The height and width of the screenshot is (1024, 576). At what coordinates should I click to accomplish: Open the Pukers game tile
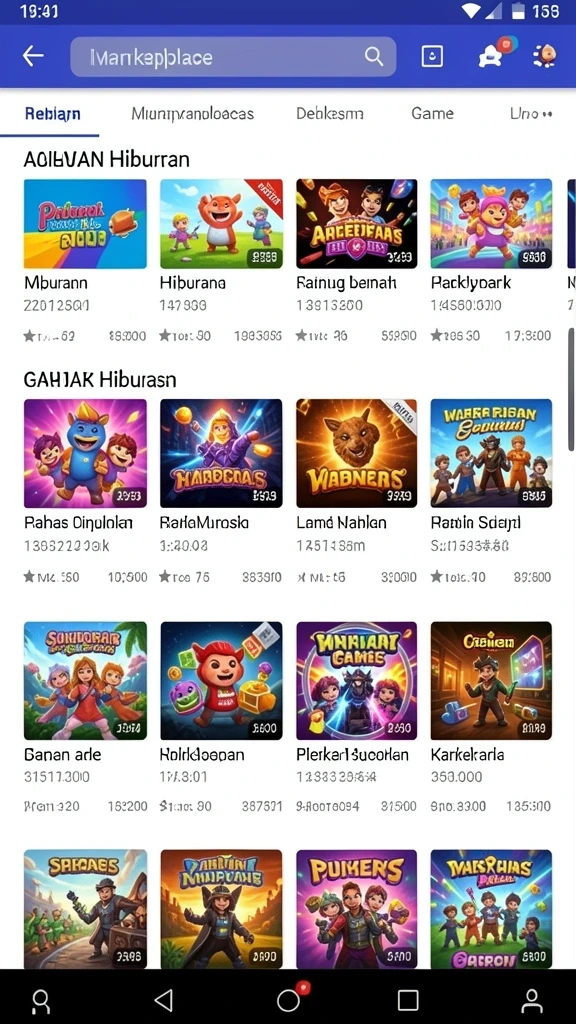tap(357, 909)
